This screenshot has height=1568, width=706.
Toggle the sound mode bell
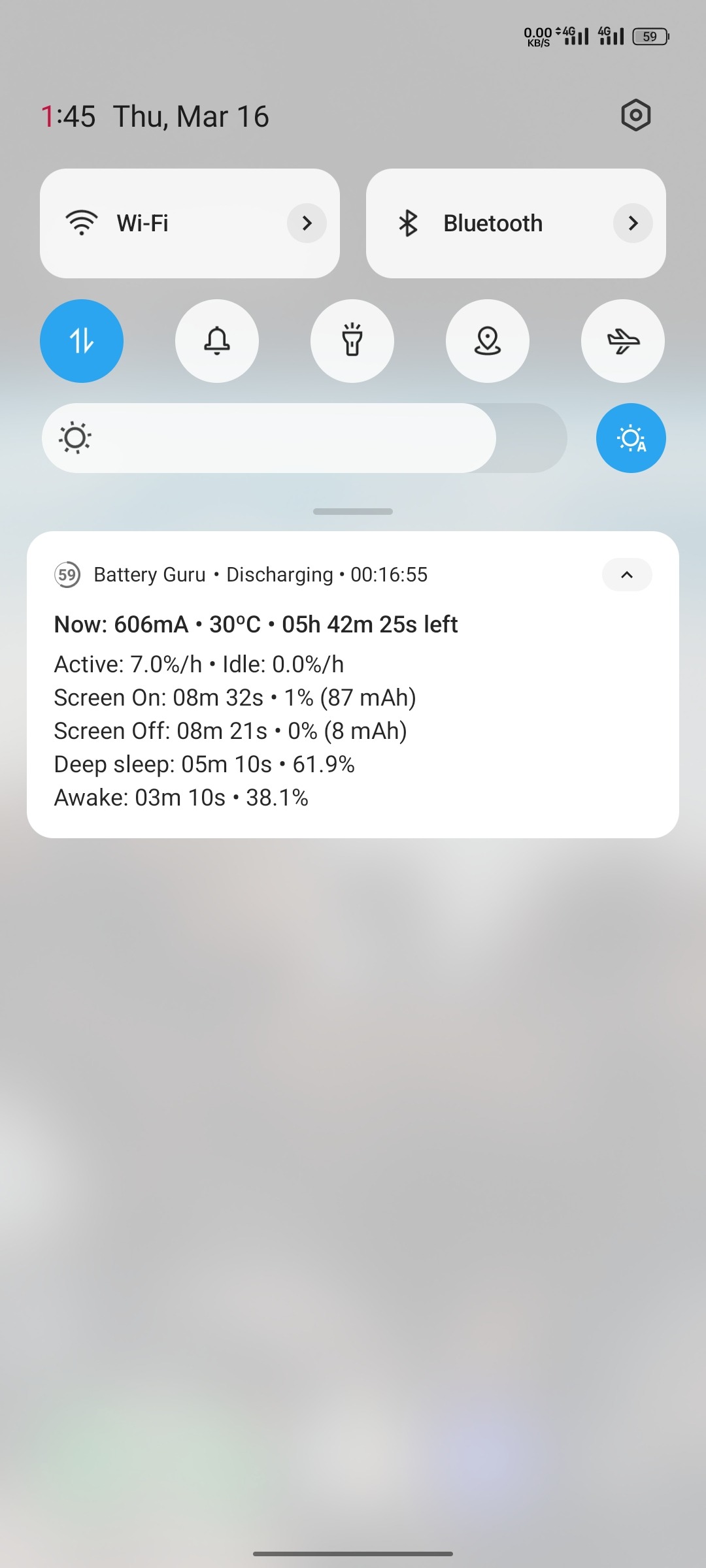tap(217, 341)
